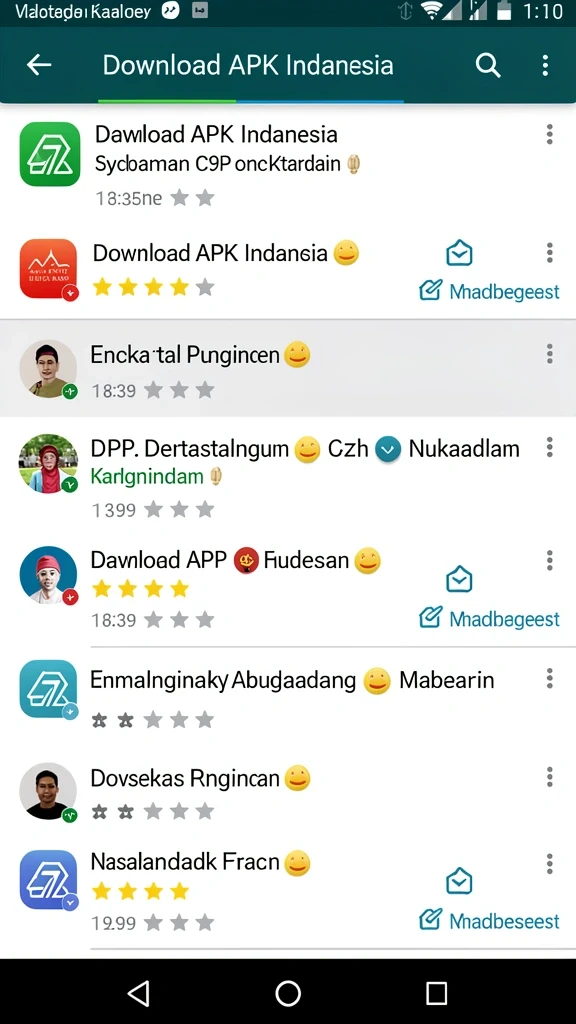The height and width of the screenshot is (1024, 576).
Task: Open the Davnload APP Fiudesan row
Action: [x=288, y=589]
